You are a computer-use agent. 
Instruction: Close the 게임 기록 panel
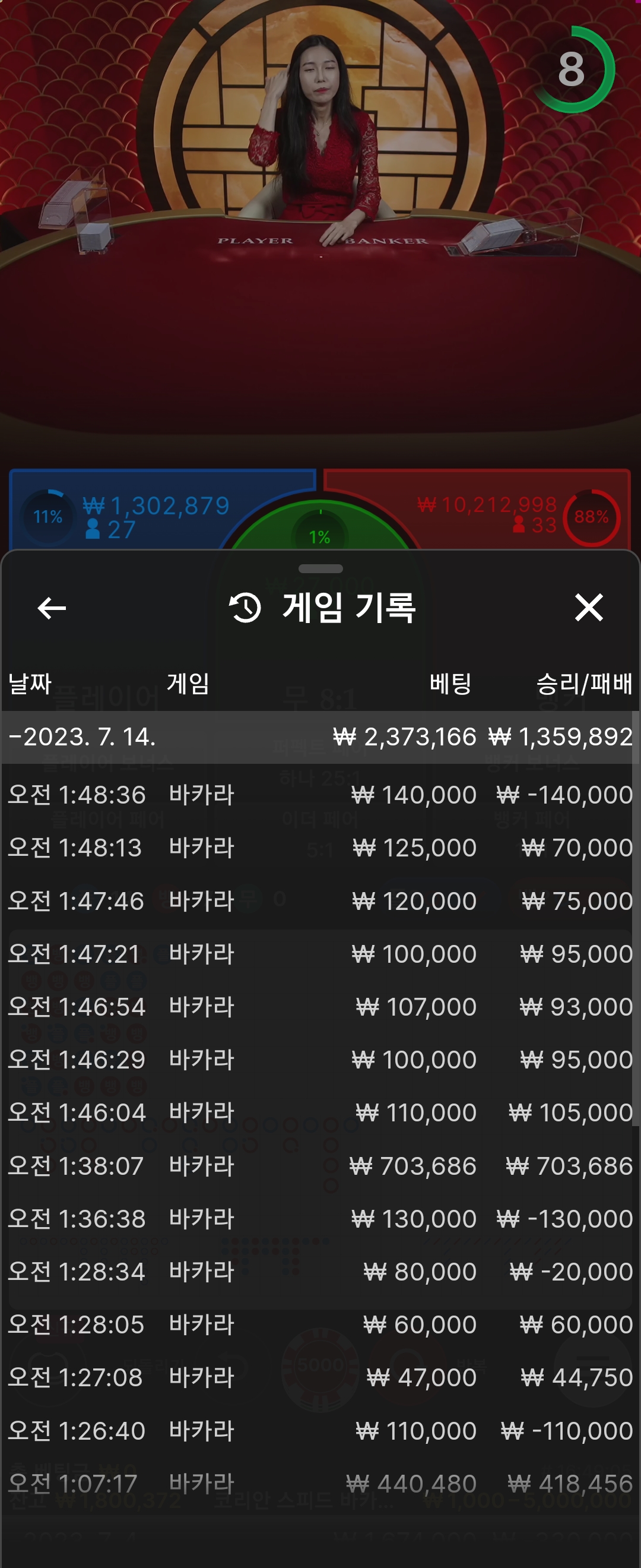[x=589, y=608]
